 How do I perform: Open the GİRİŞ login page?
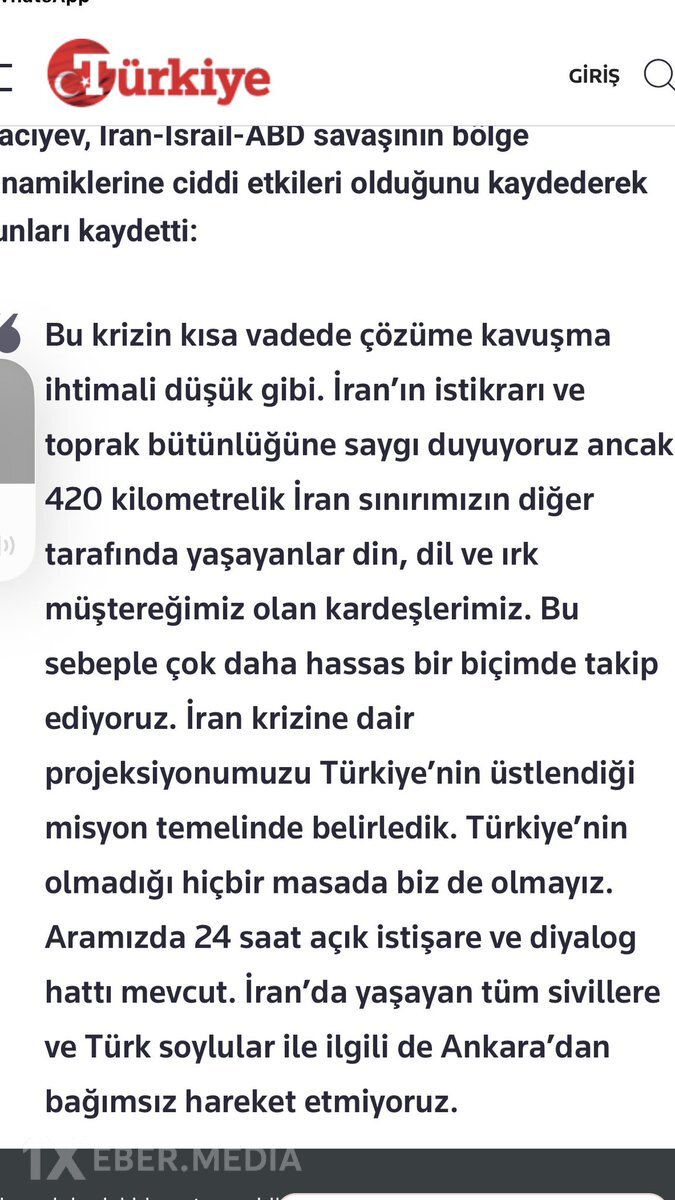point(594,76)
